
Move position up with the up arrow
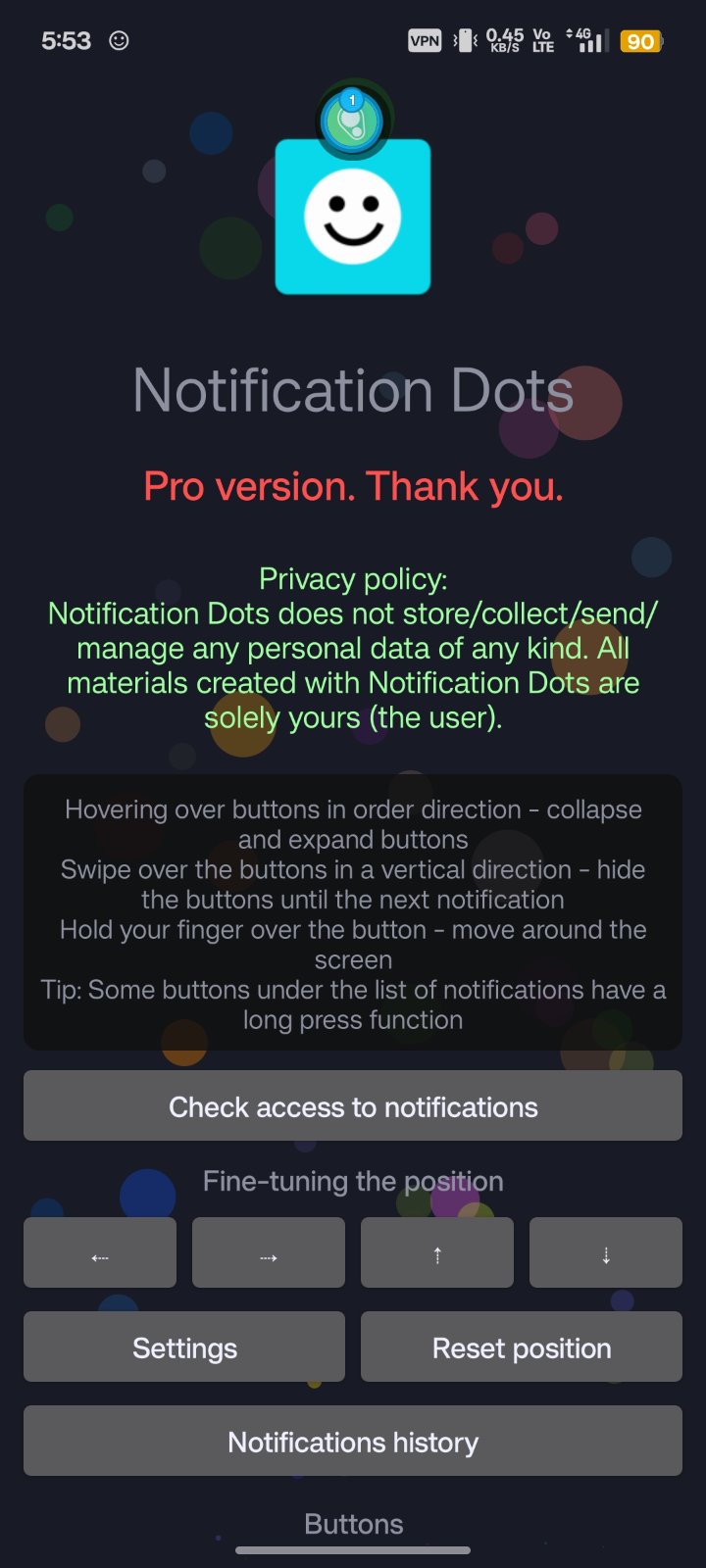tap(437, 1252)
